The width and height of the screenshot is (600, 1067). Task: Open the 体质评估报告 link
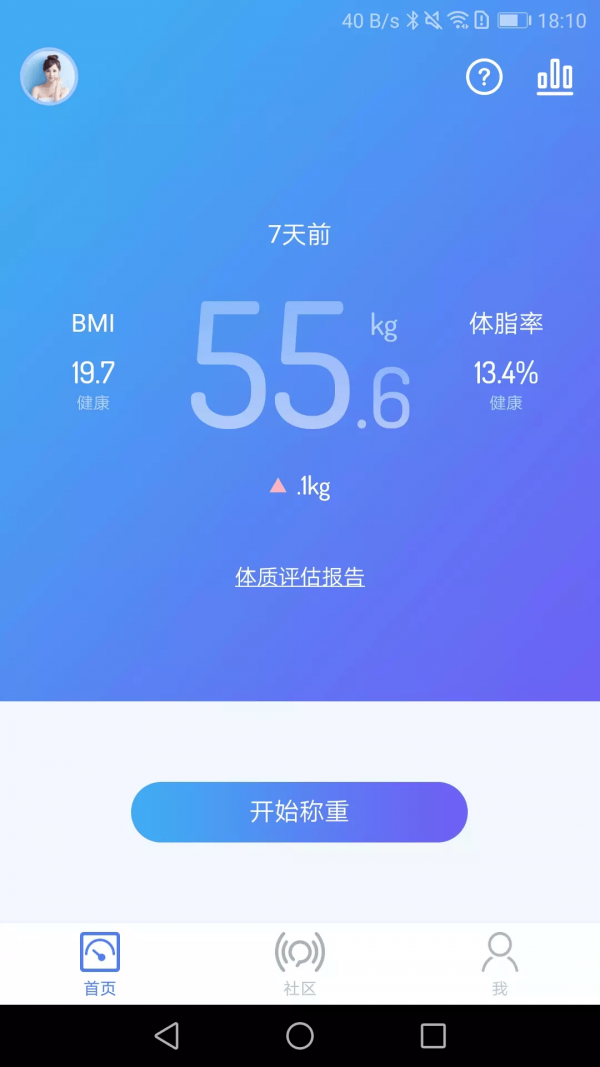300,577
